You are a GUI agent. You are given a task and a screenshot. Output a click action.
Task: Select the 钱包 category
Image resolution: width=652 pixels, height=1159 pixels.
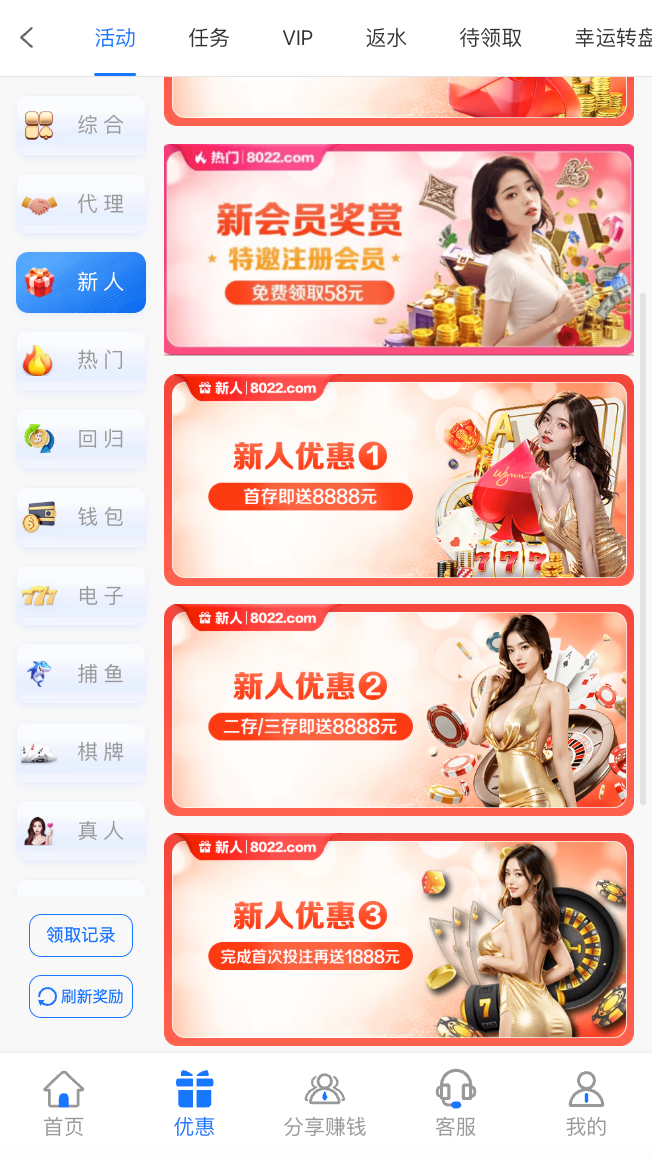click(x=81, y=517)
